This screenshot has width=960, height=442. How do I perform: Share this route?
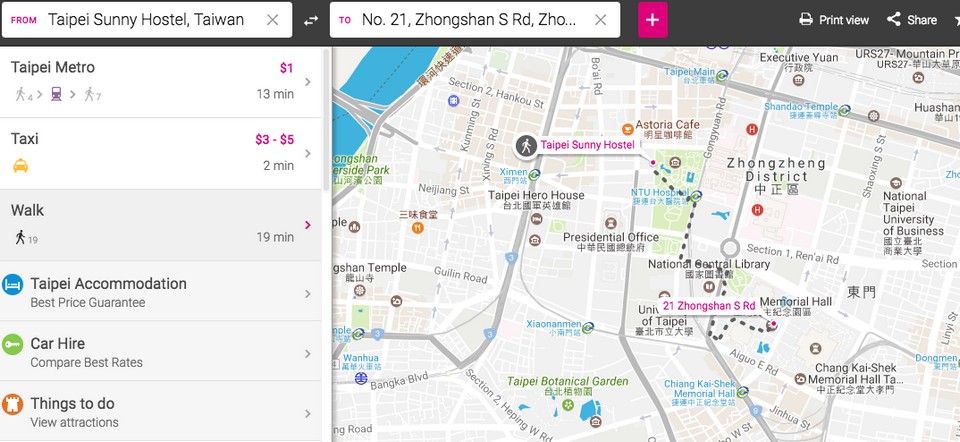click(x=911, y=20)
